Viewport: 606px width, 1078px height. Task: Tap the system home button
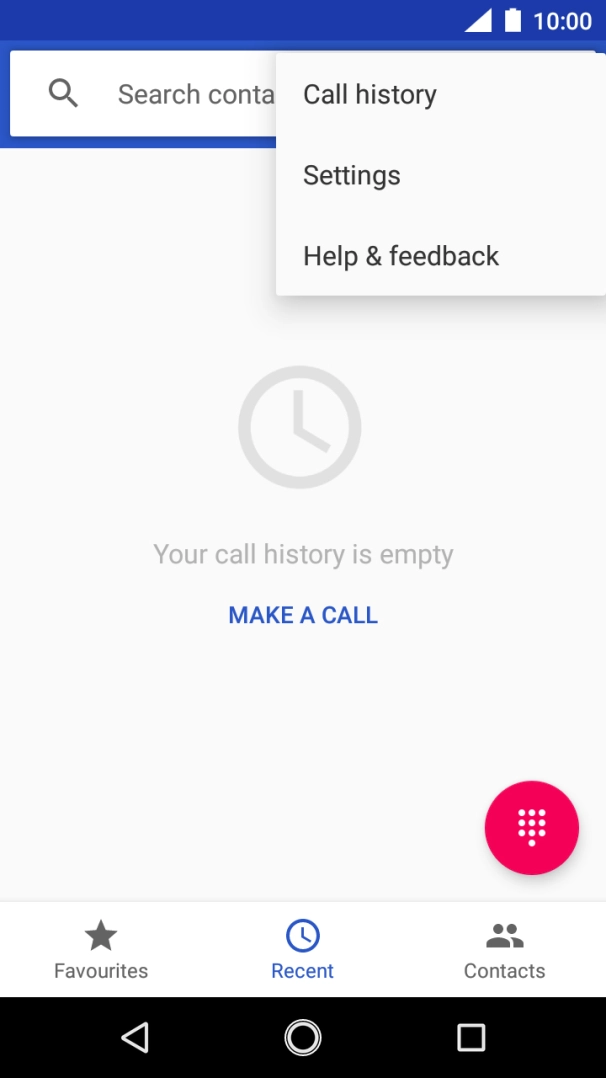pyautogui.click(x=303, y=1037)
